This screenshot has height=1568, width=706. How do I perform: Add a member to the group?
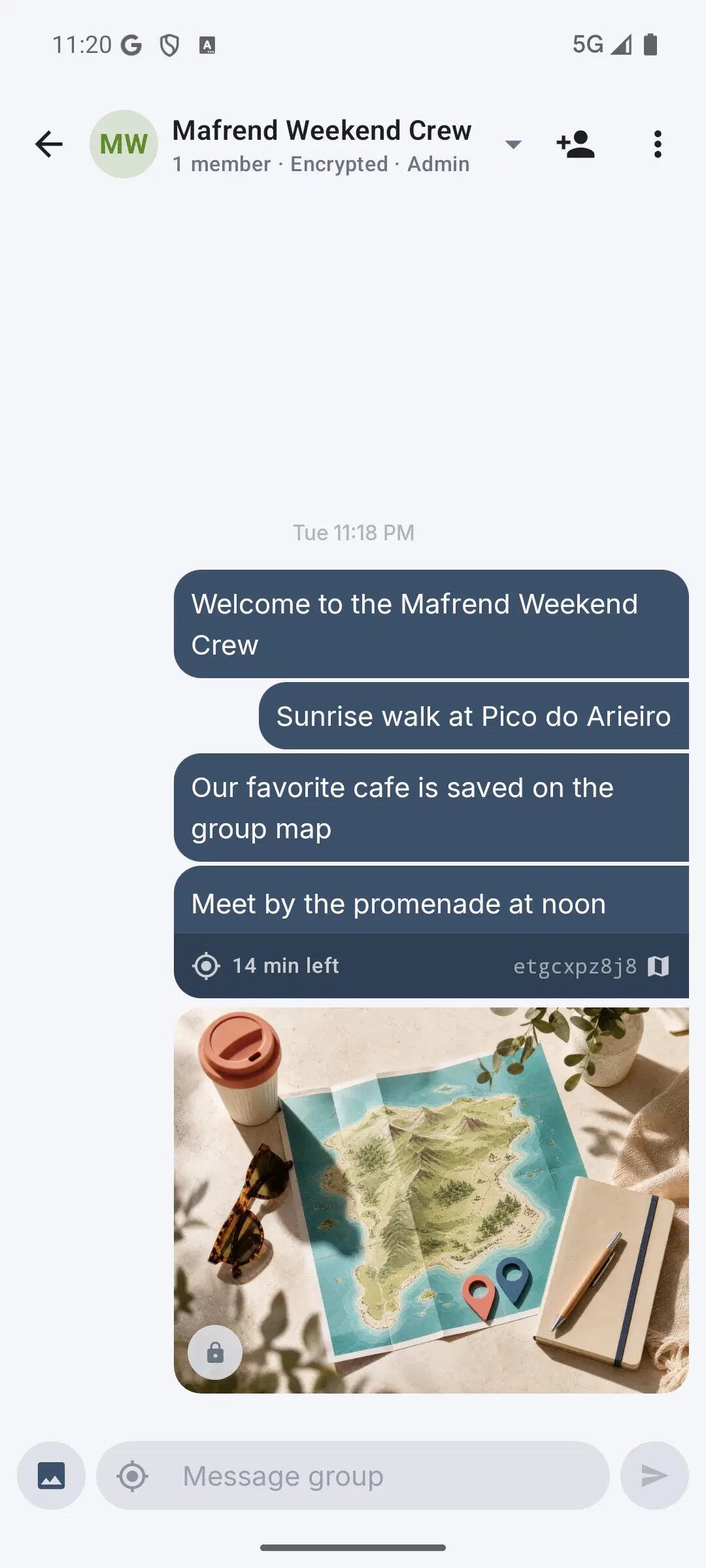[x=575, y=144]
